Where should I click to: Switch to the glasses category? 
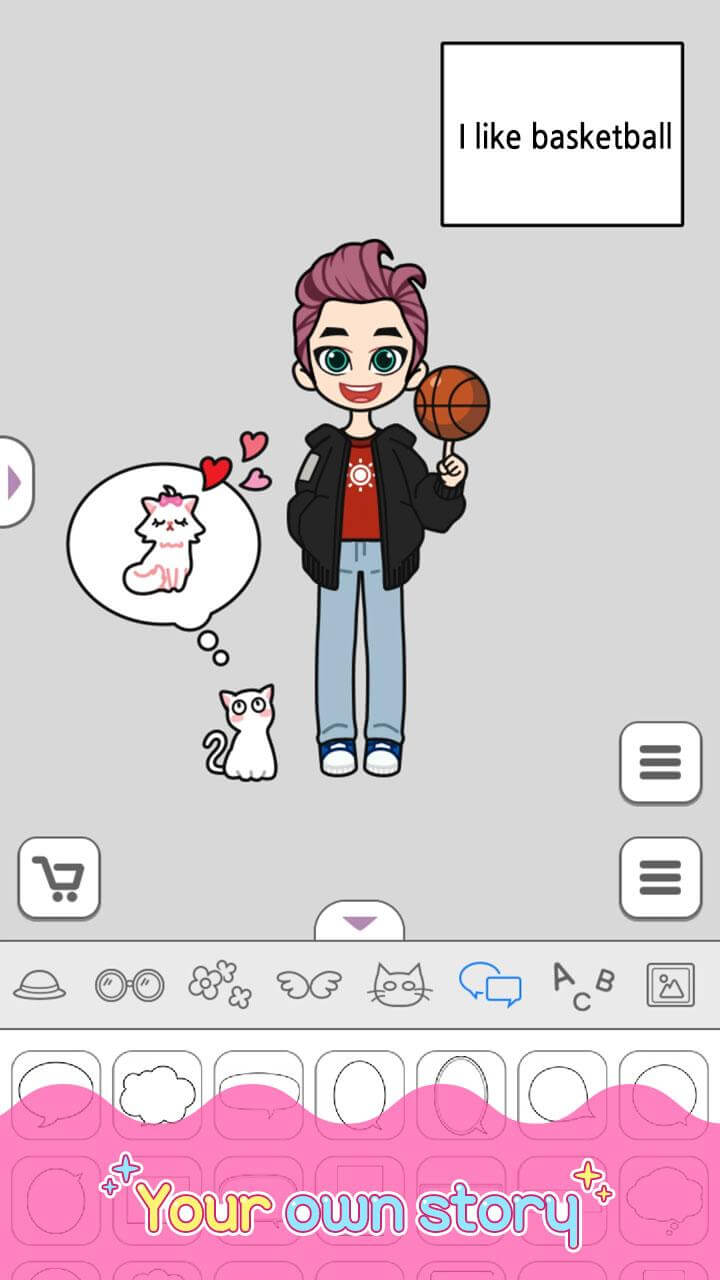coord(129,985)
